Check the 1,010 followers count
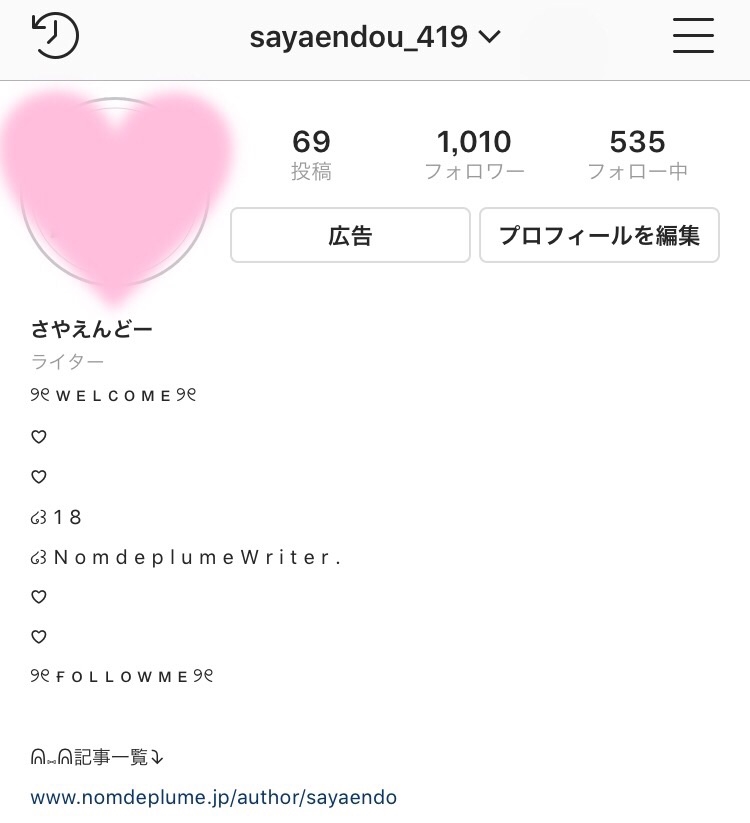 coord(475,142)
